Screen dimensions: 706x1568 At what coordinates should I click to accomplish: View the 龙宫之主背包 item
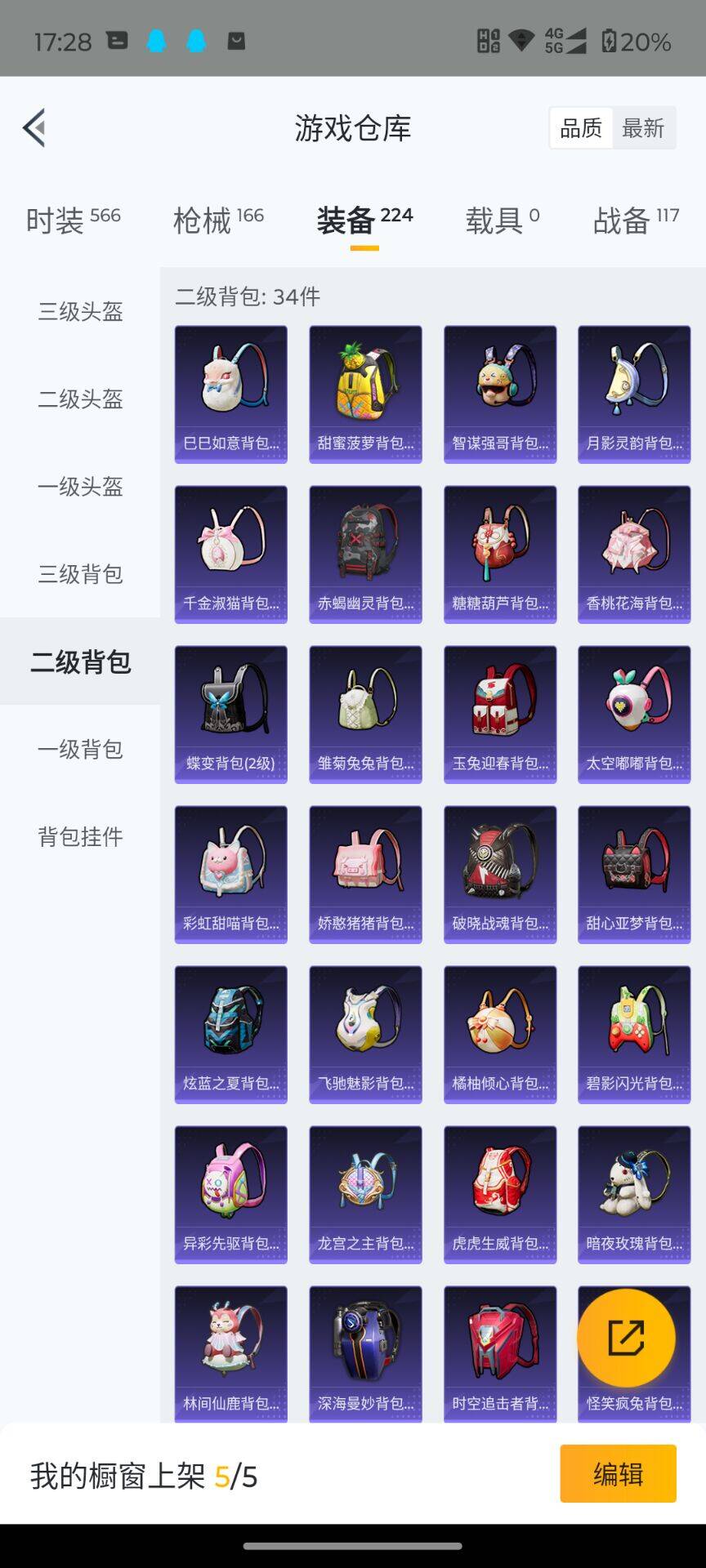pyautogui.click(x=365, y=1194)
